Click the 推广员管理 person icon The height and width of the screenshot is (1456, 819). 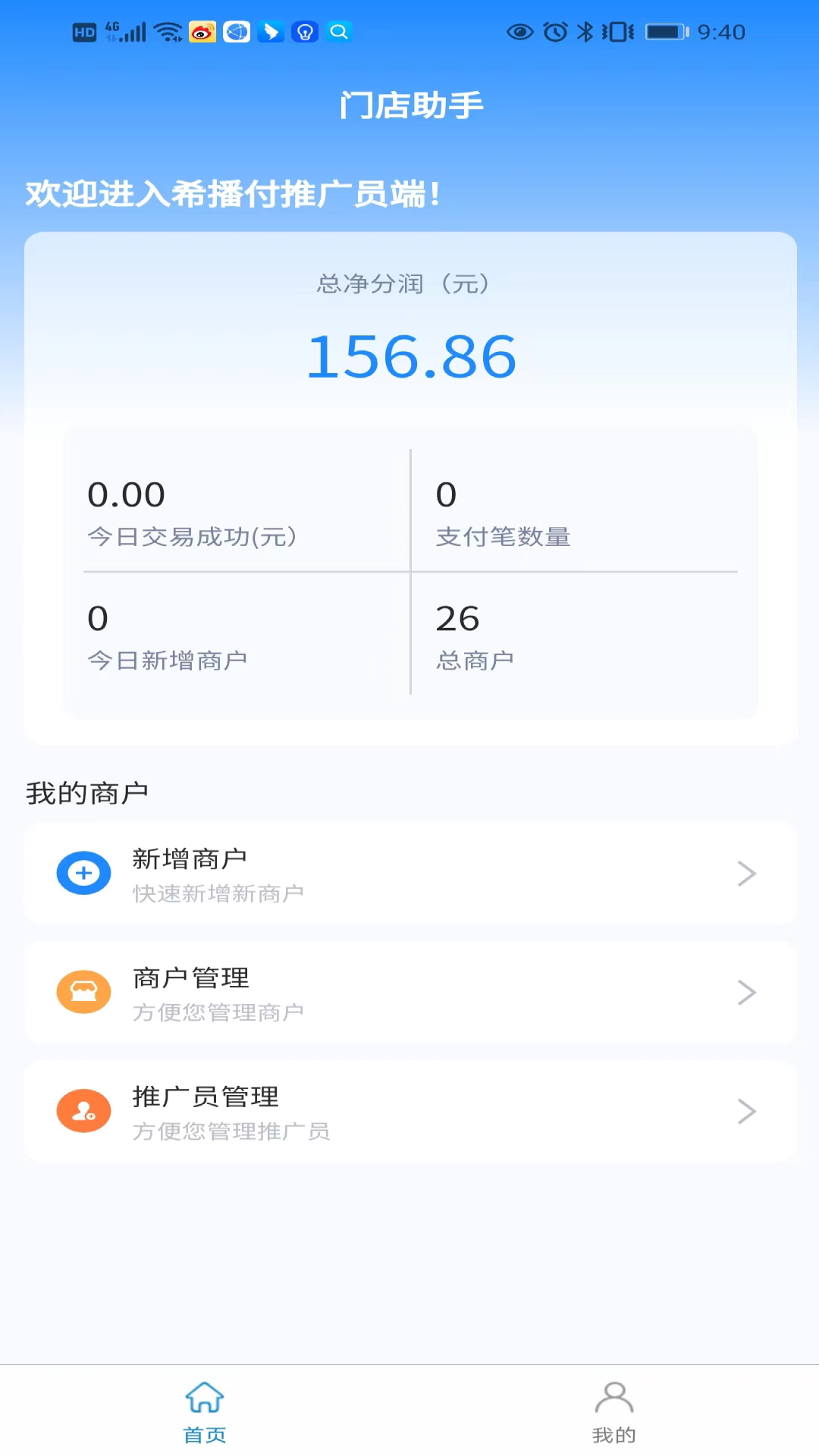[83, 1111]
